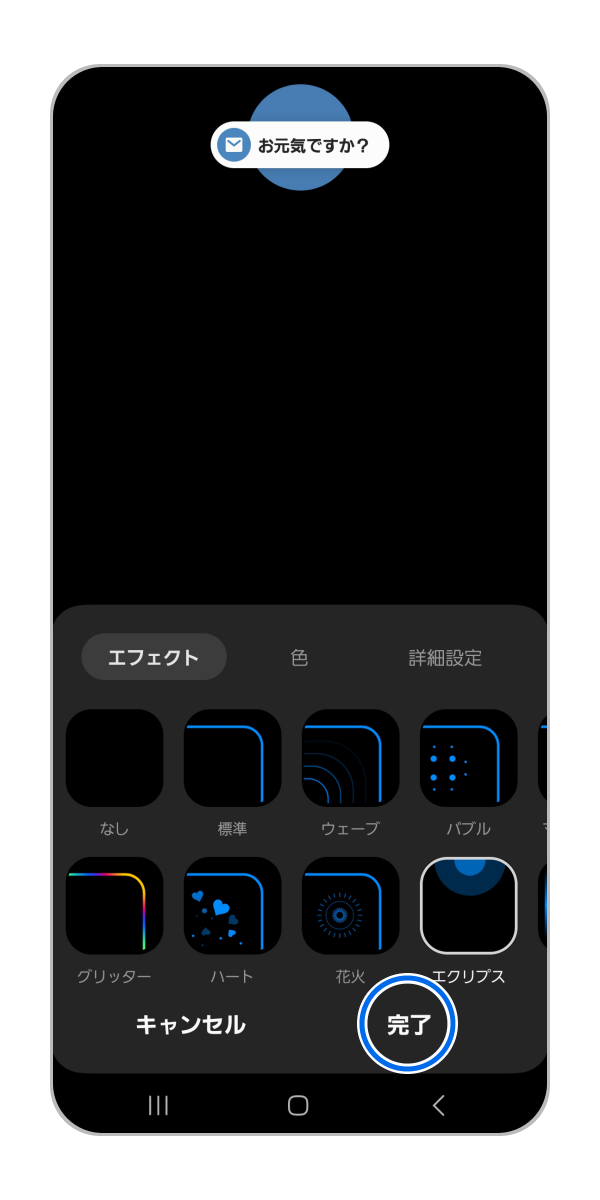Open the 詳細設定 tab
This screenshot has width=600, height=1200.
tap(445, 658)
